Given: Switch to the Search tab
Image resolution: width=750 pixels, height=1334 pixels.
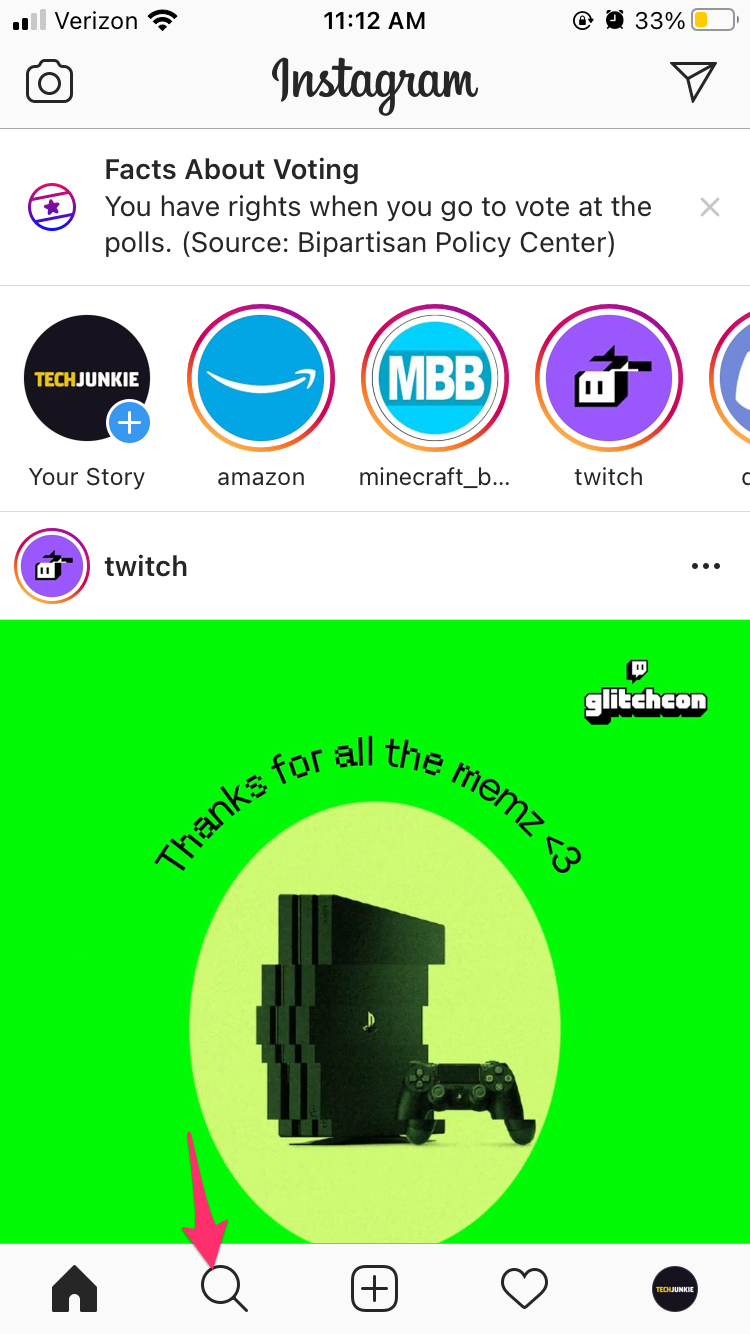Looking at the screenshot, I should click(224, 1288).
